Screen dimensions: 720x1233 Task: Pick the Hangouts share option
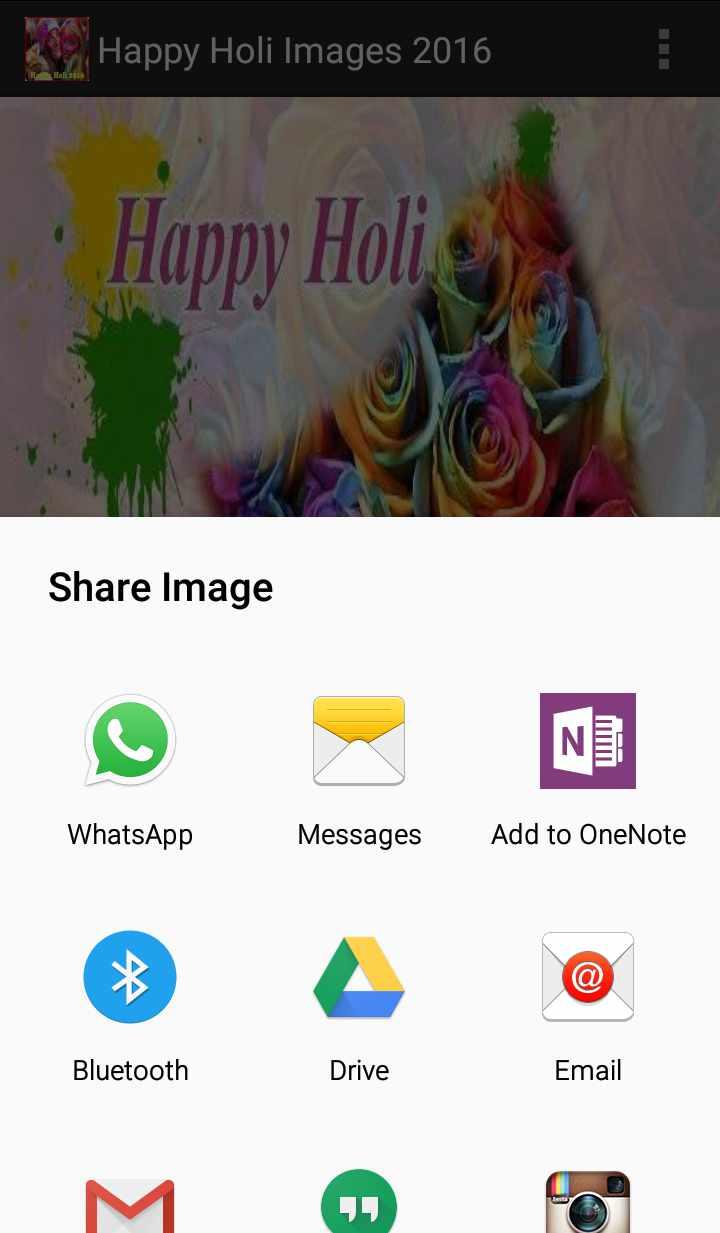pyautogui.click(x=359, y=1202)
